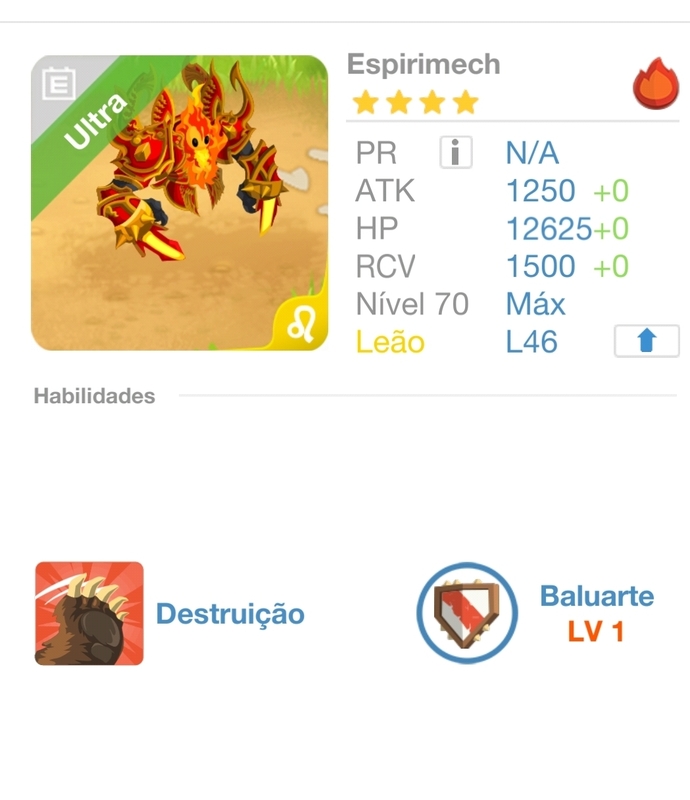Tap the blue arrow upgrade button
Screen dimensions: 690x800
[646, 341]
